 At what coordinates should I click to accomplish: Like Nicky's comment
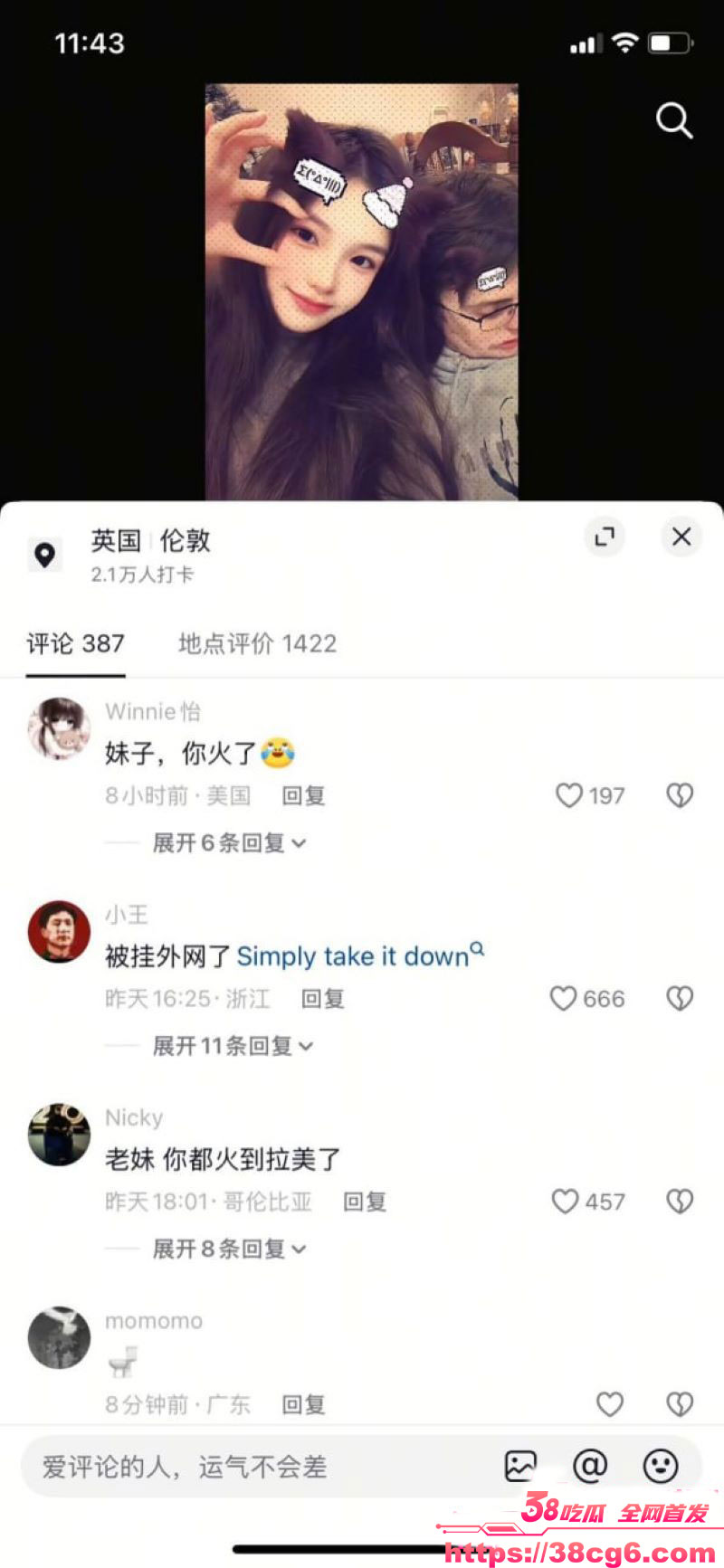click(x=566, y=1201)
